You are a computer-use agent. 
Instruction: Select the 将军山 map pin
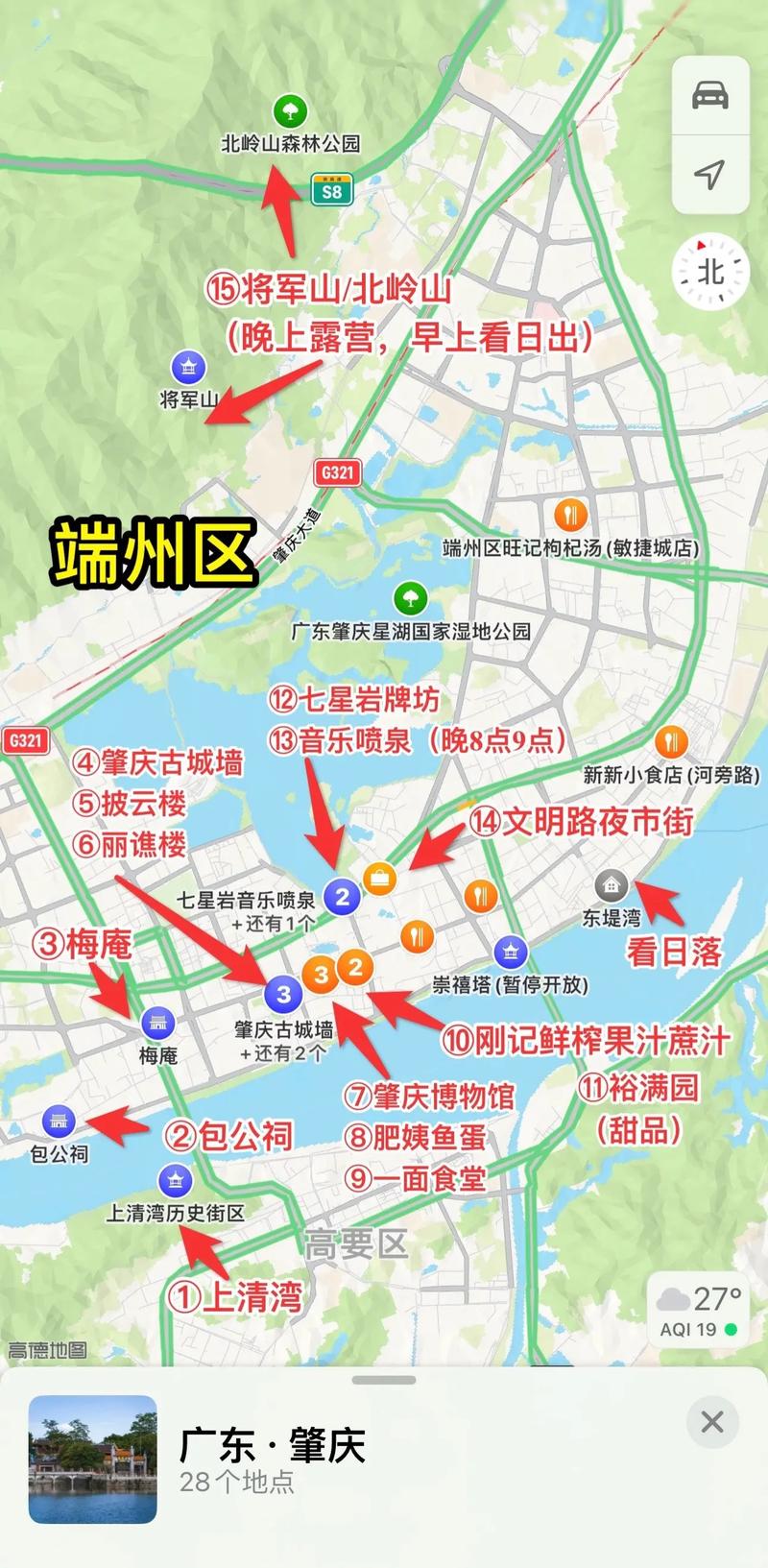click(188, 366)
